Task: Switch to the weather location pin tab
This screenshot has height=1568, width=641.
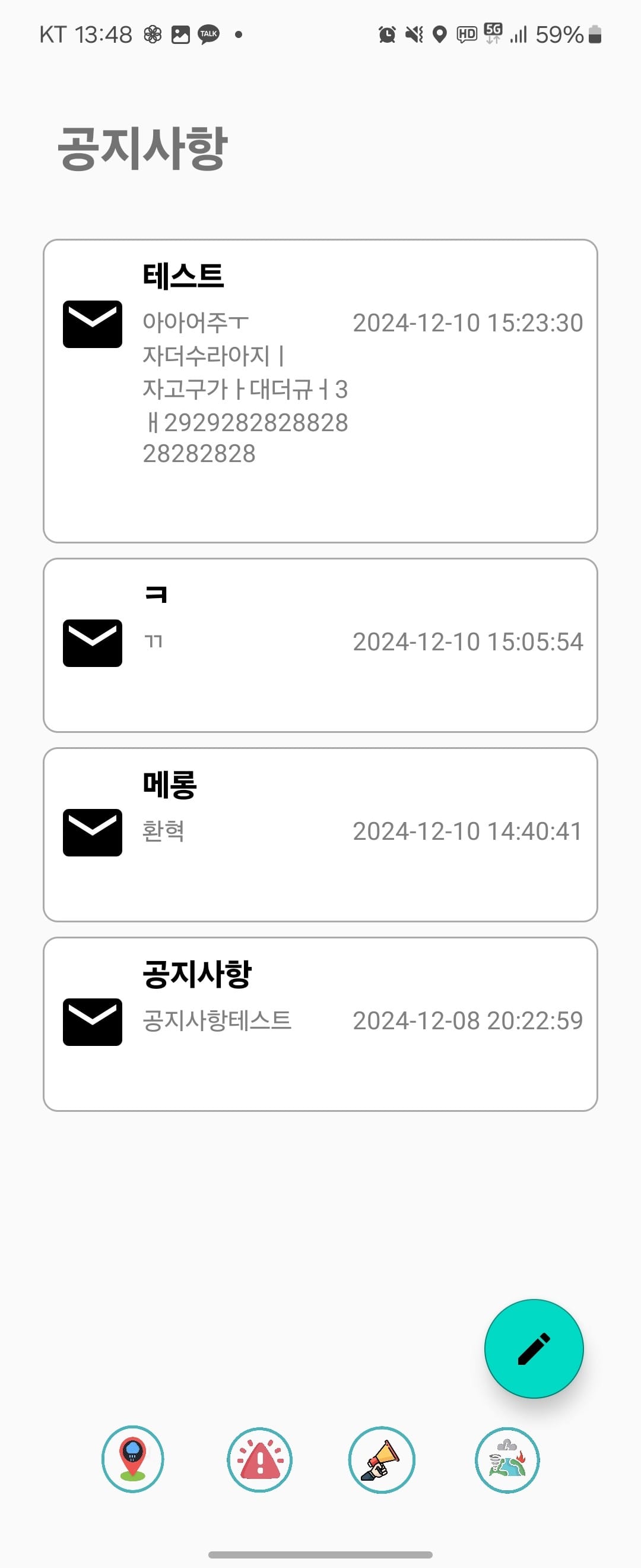Action: click(132, 1459)
